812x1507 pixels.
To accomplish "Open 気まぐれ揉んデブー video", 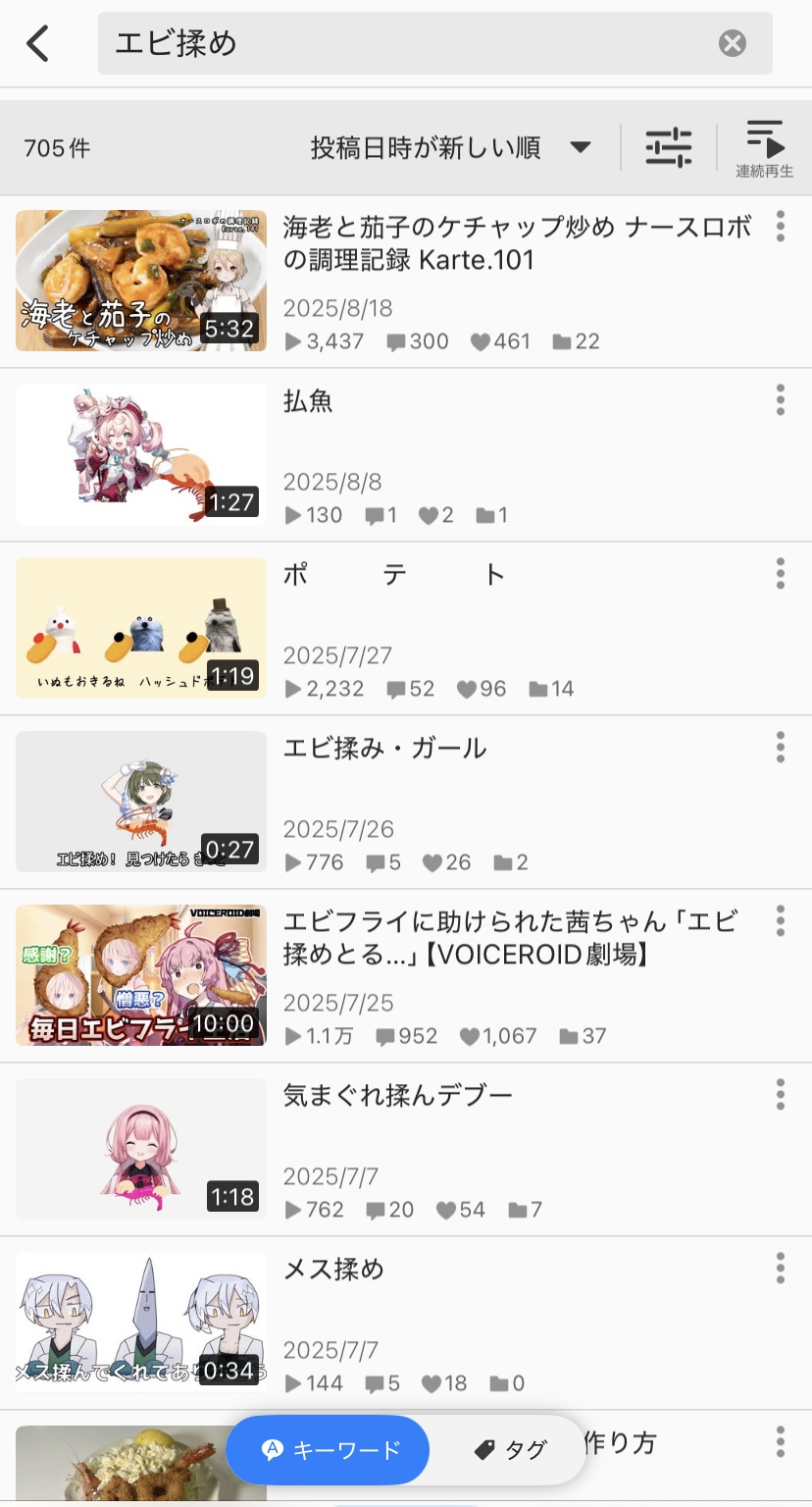I will click(x=397, y=1096).
